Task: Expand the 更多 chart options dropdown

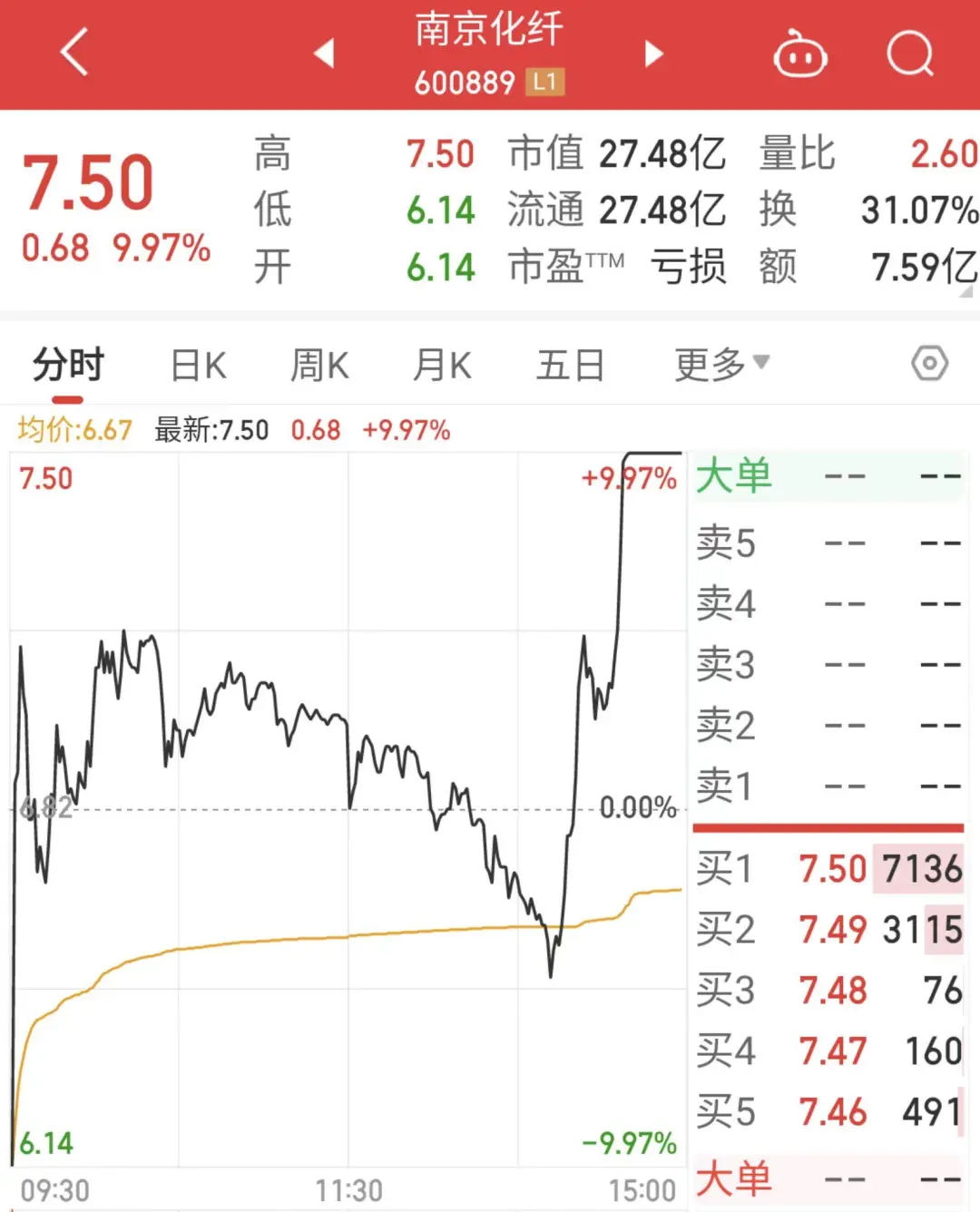Action: pyautogui.click(x=721, y=365)
